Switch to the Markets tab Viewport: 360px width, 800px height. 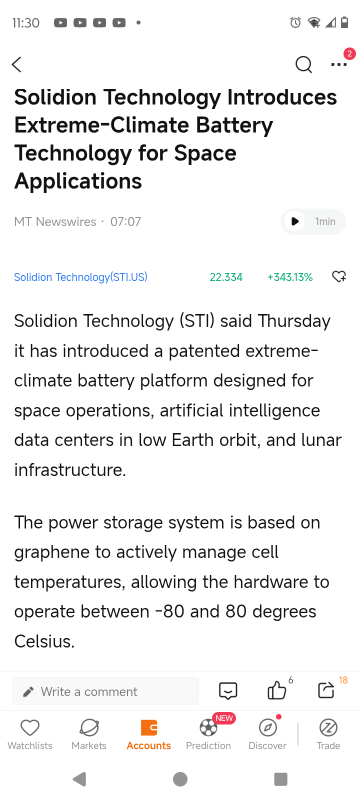pyautogui.click(x=89, y=734)
